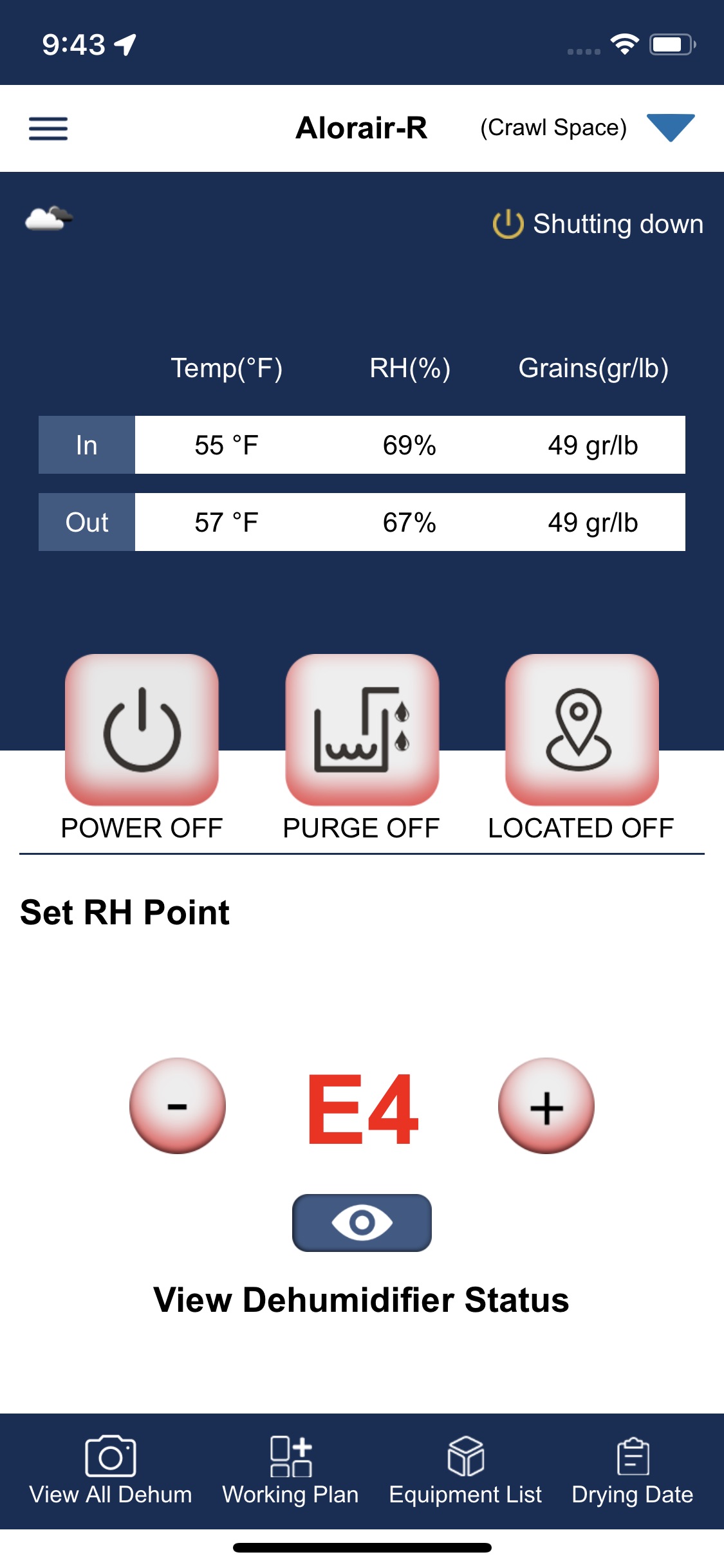The height and width of the screenshot is (1568, 724).
Task: Open View All Dehum tab
Action: pos(111,1471)
